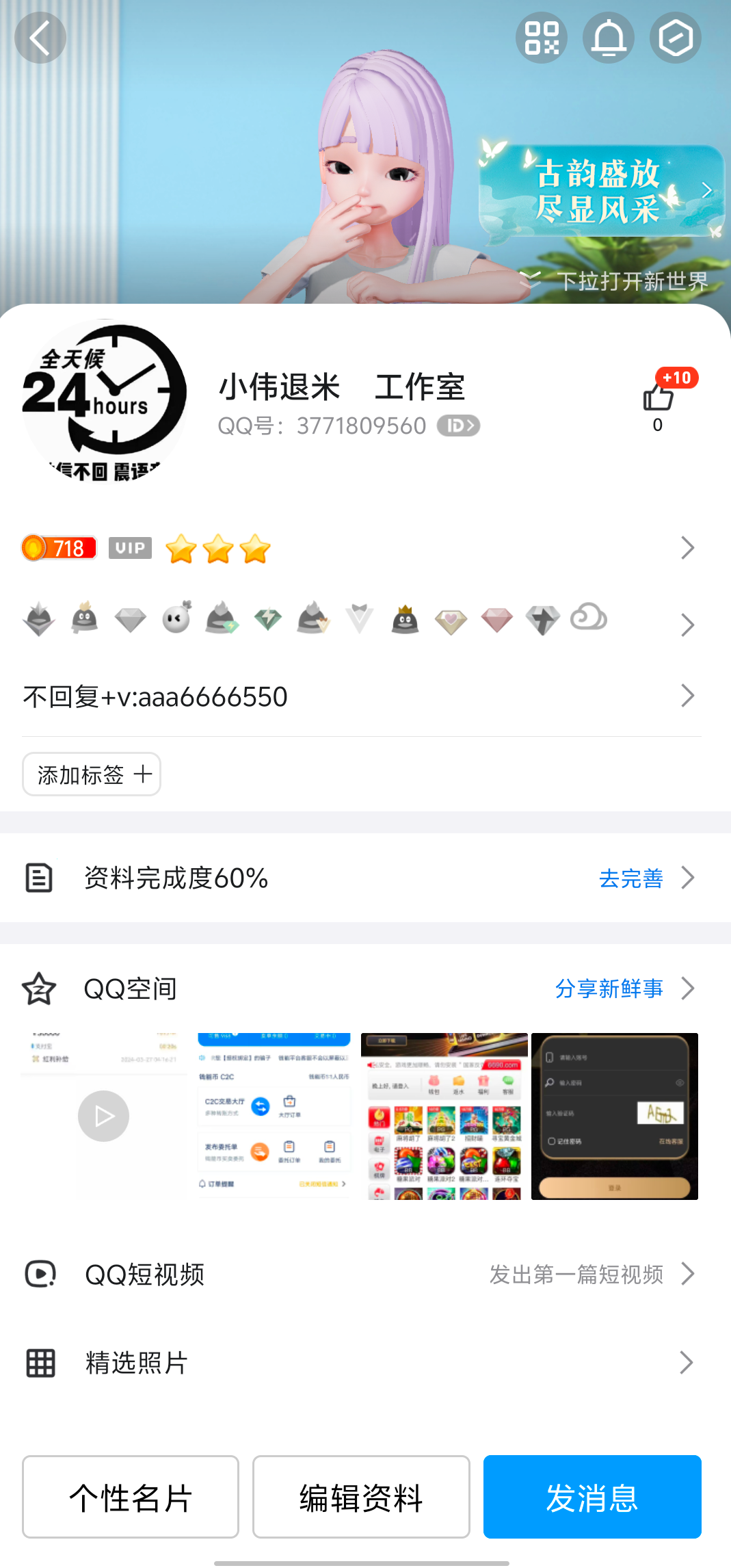This screenshot has height=1568, width=731.
Task: Tap the ID badge next to the QQ number
Action: coord(458,426)
